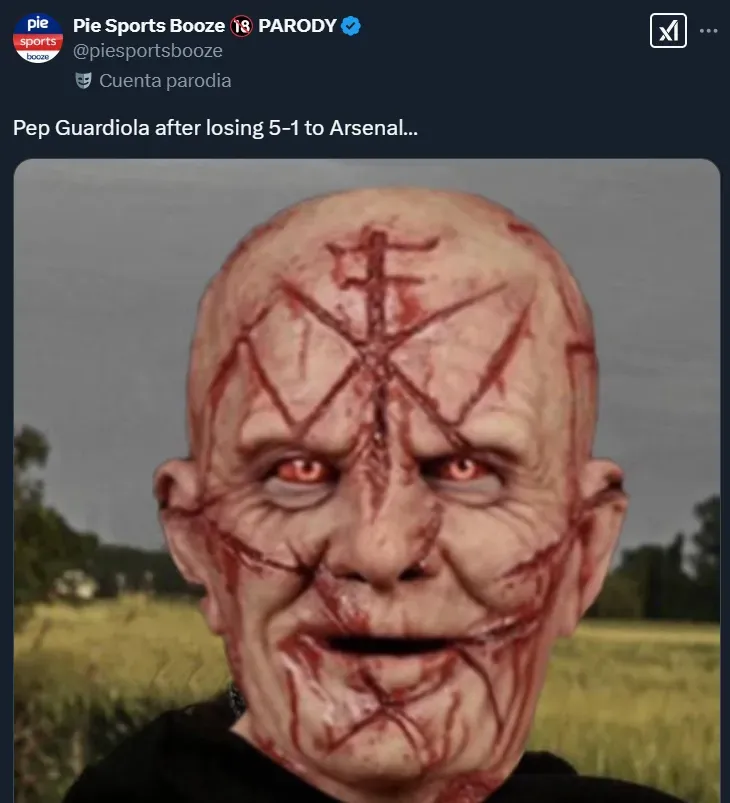Open the post's more options menu

[x=708, y=31]
